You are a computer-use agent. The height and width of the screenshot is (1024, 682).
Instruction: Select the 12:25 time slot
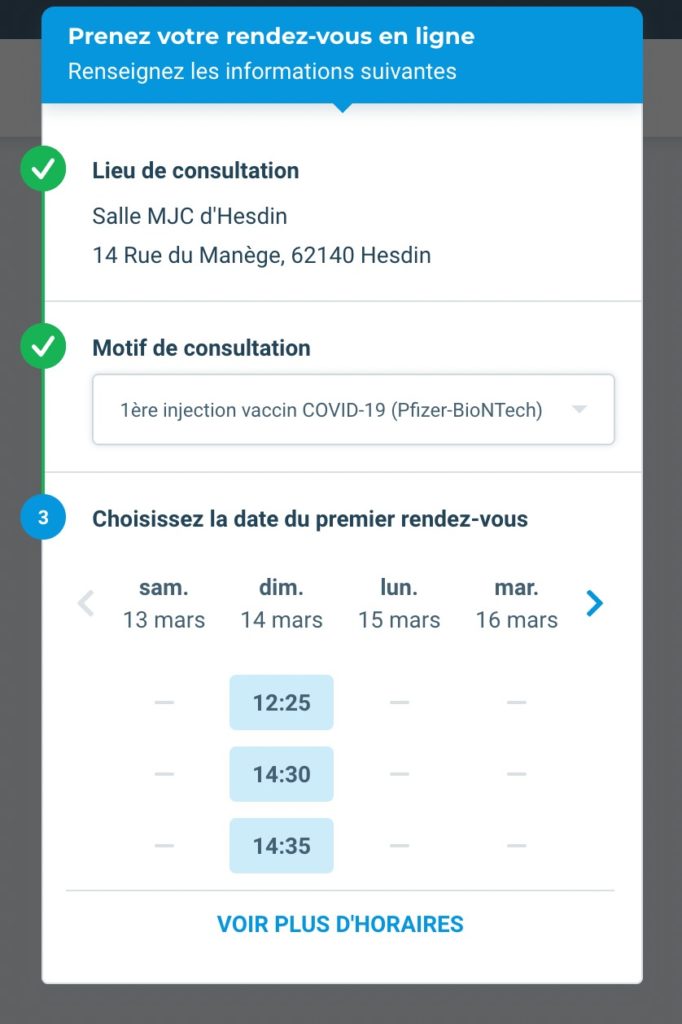tap(281, 703)
